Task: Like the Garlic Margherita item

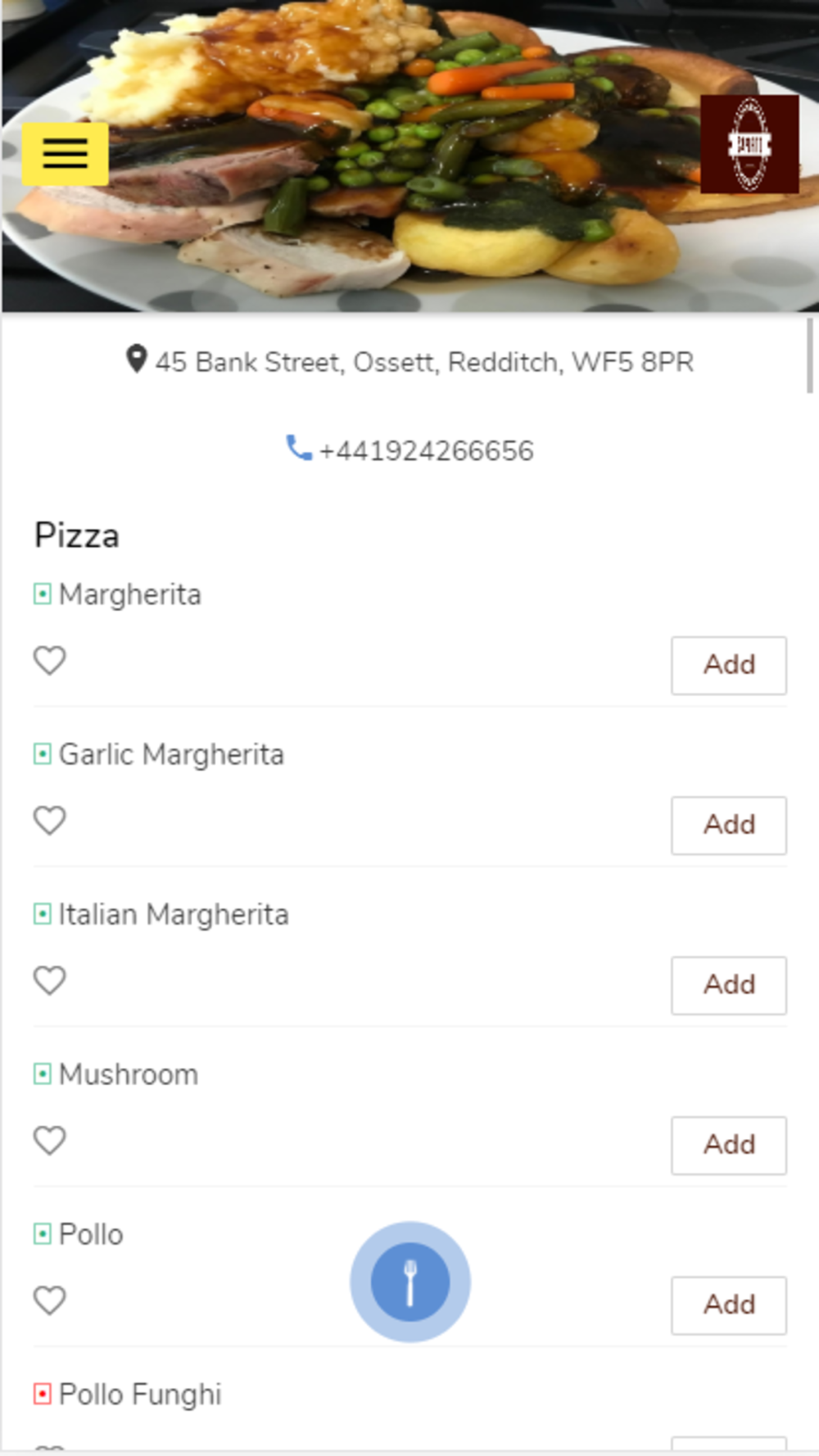Action: tap(49, 820)
